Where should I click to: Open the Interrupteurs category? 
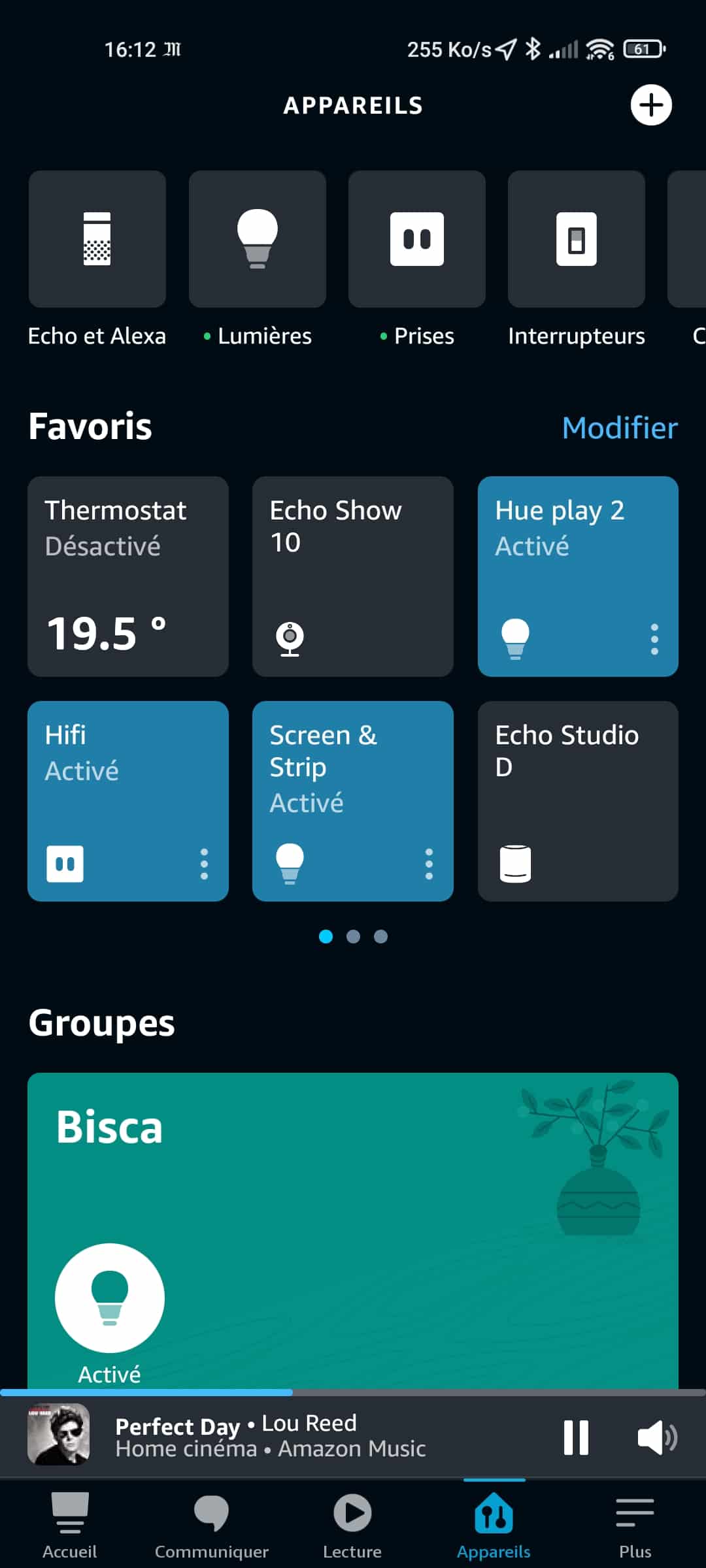pos(576,239)
